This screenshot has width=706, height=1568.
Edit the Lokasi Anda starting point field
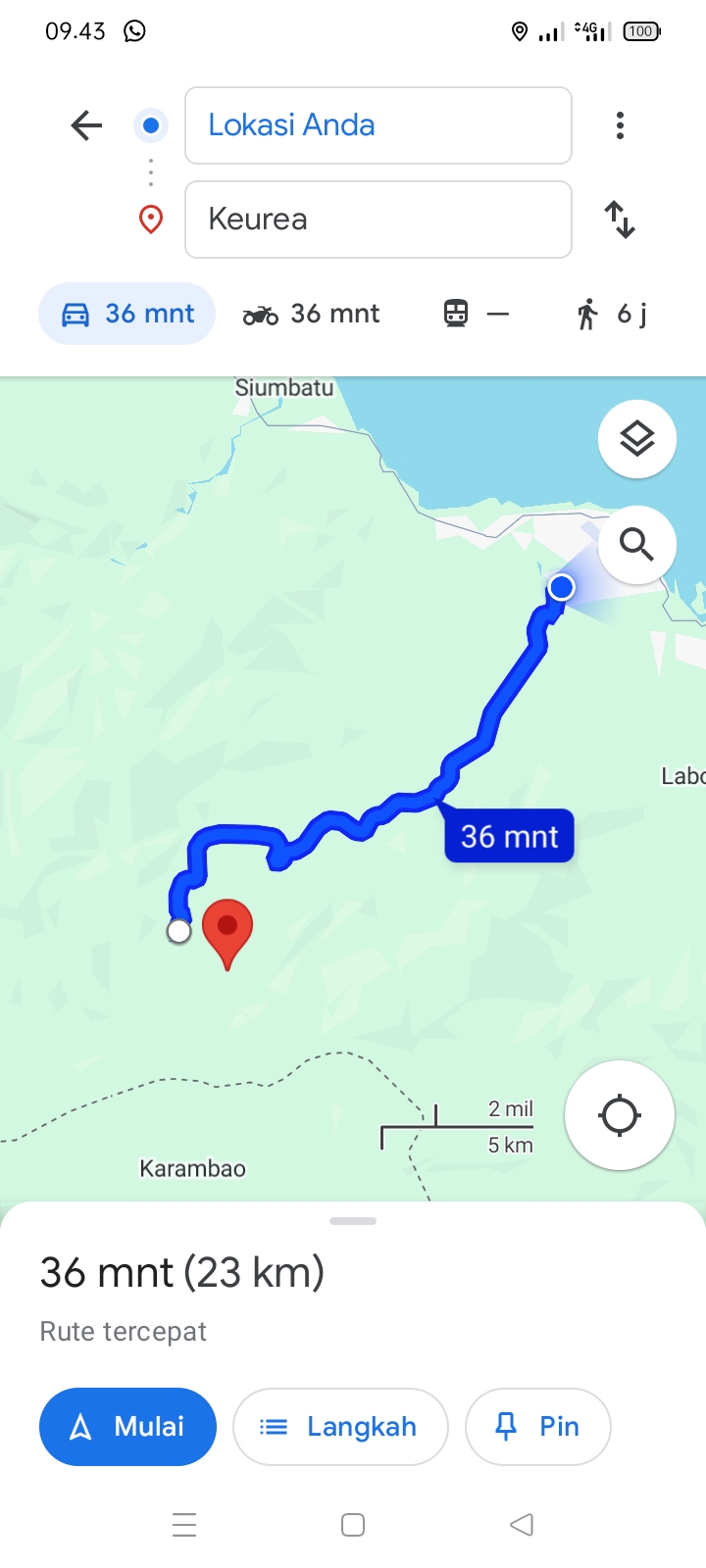(378, 125)
